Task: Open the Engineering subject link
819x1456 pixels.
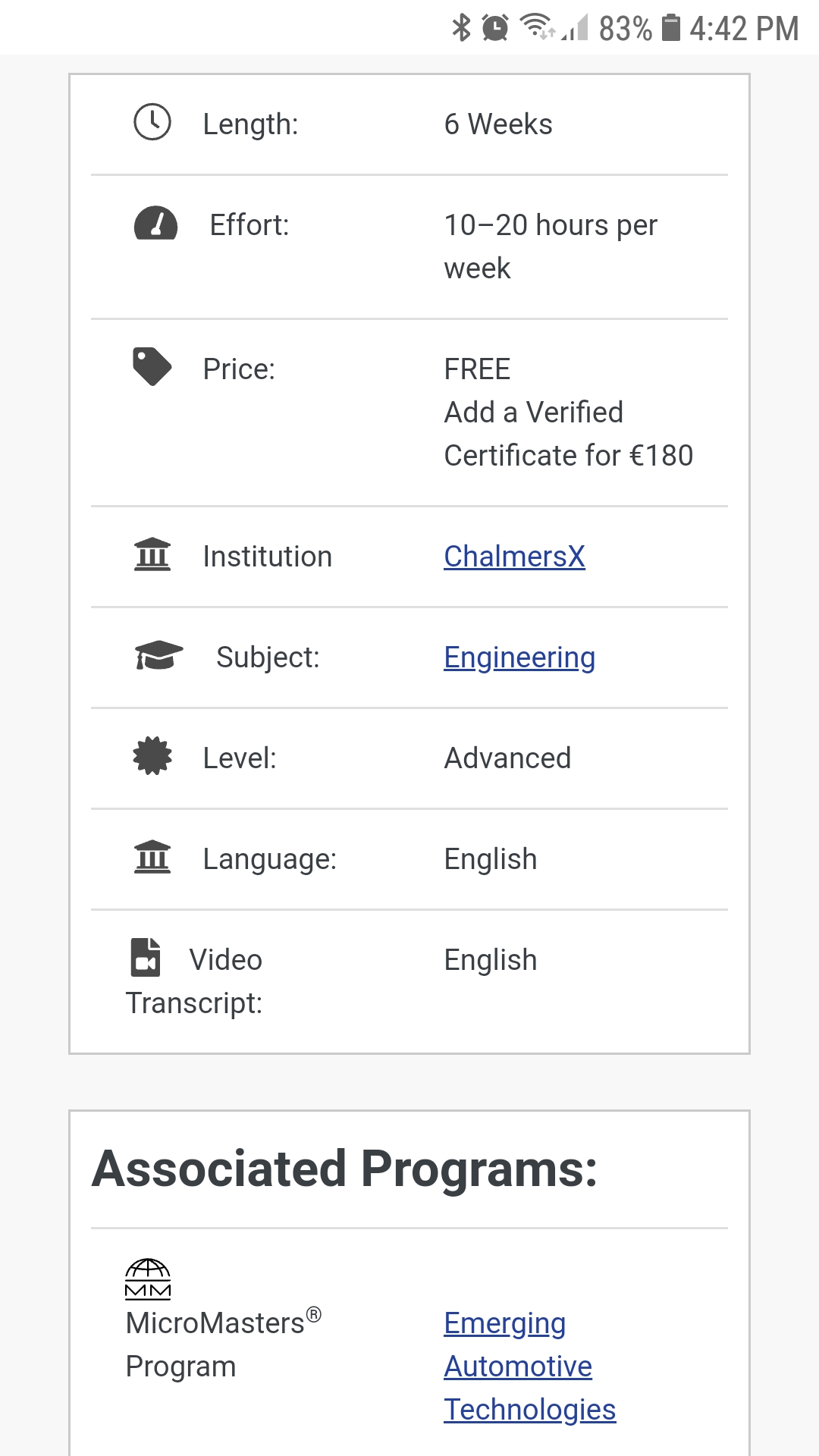Action: [x=519, y=657]
